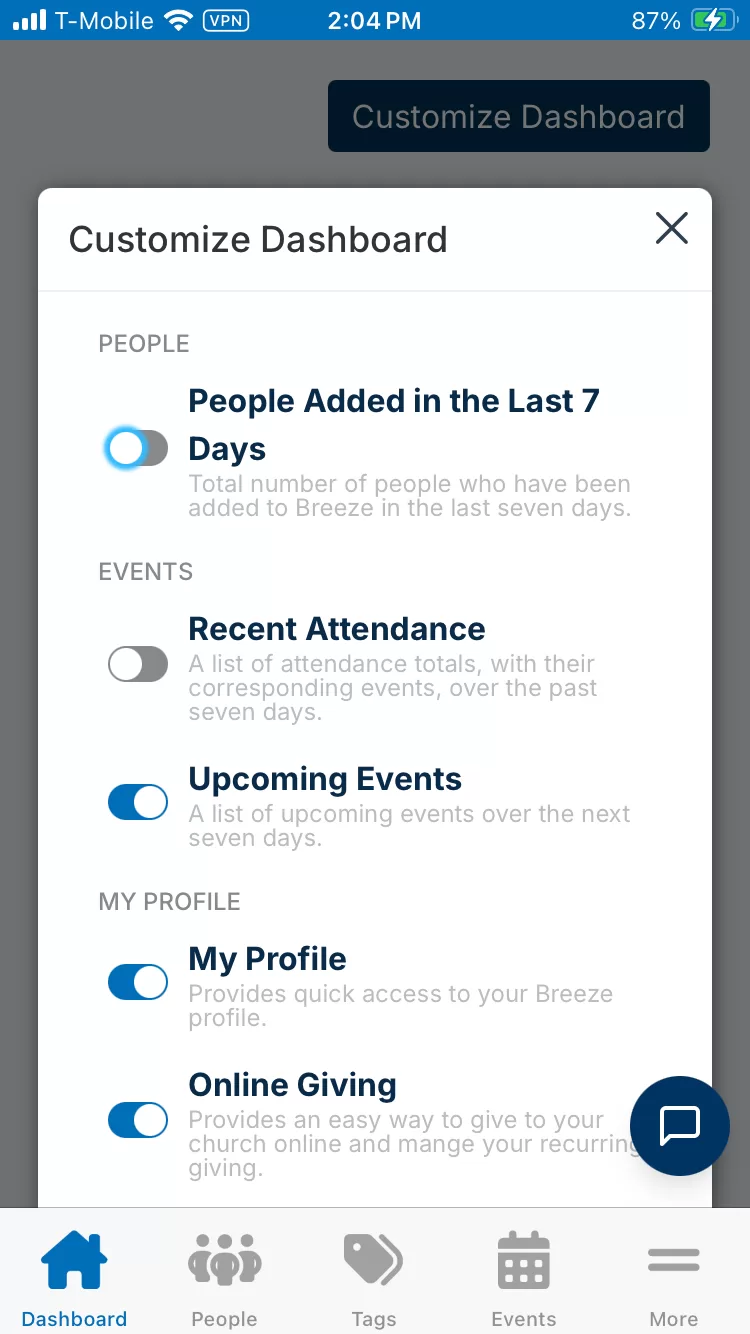Image resolution: width=750 pixels, height=1334 pixels.
Task: Close the Customize Dashboard dialog
Action: [671, 229]
